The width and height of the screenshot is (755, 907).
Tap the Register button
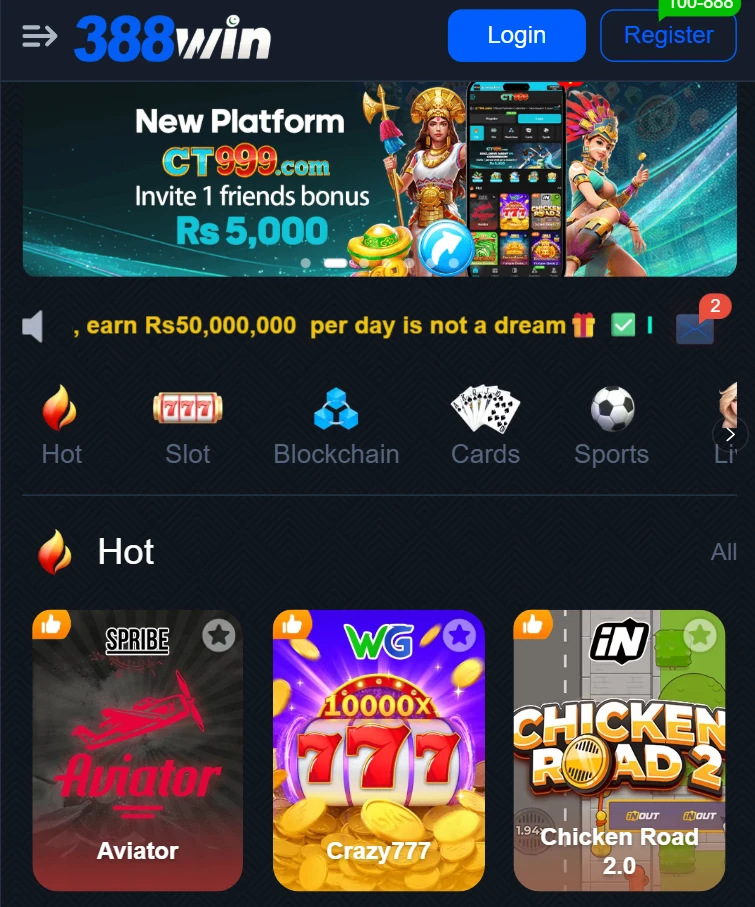click(x=668, y=36)
